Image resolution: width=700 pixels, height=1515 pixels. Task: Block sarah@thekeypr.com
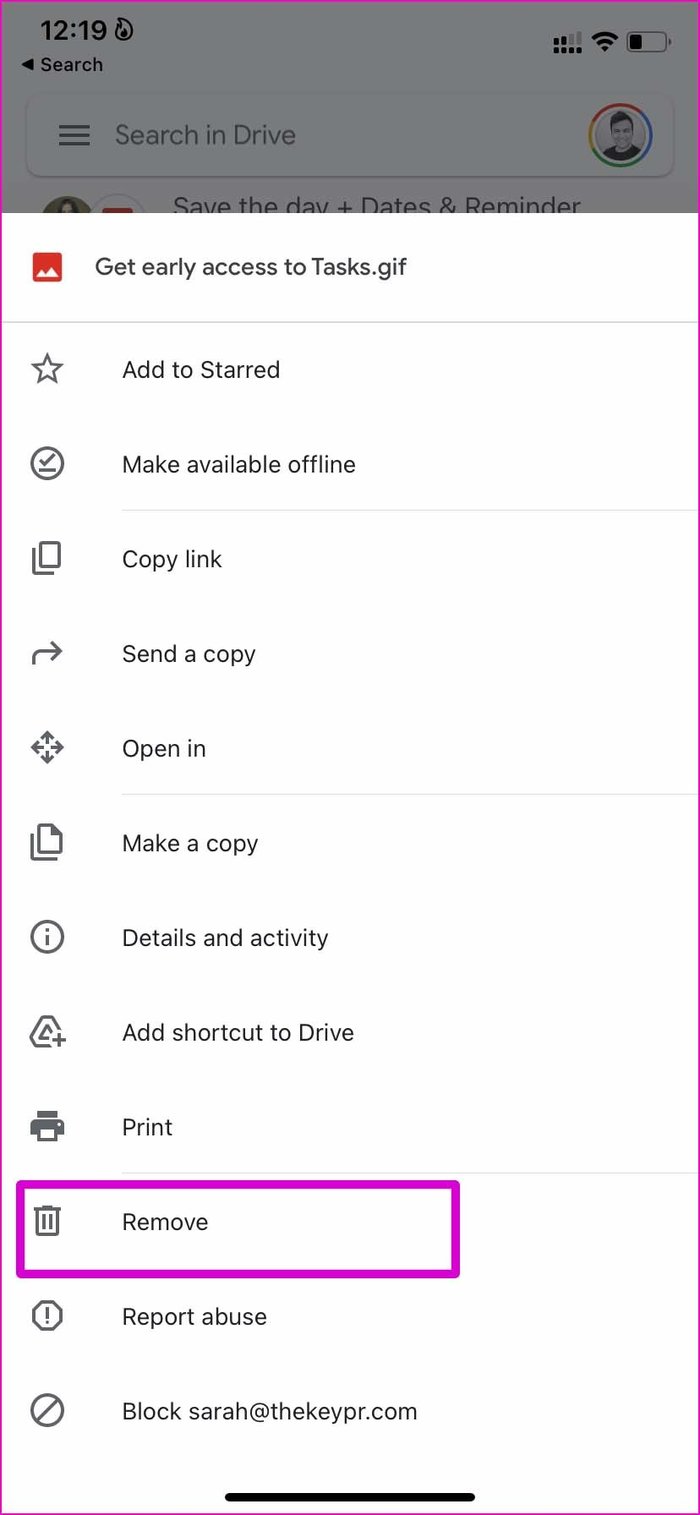350,1411
